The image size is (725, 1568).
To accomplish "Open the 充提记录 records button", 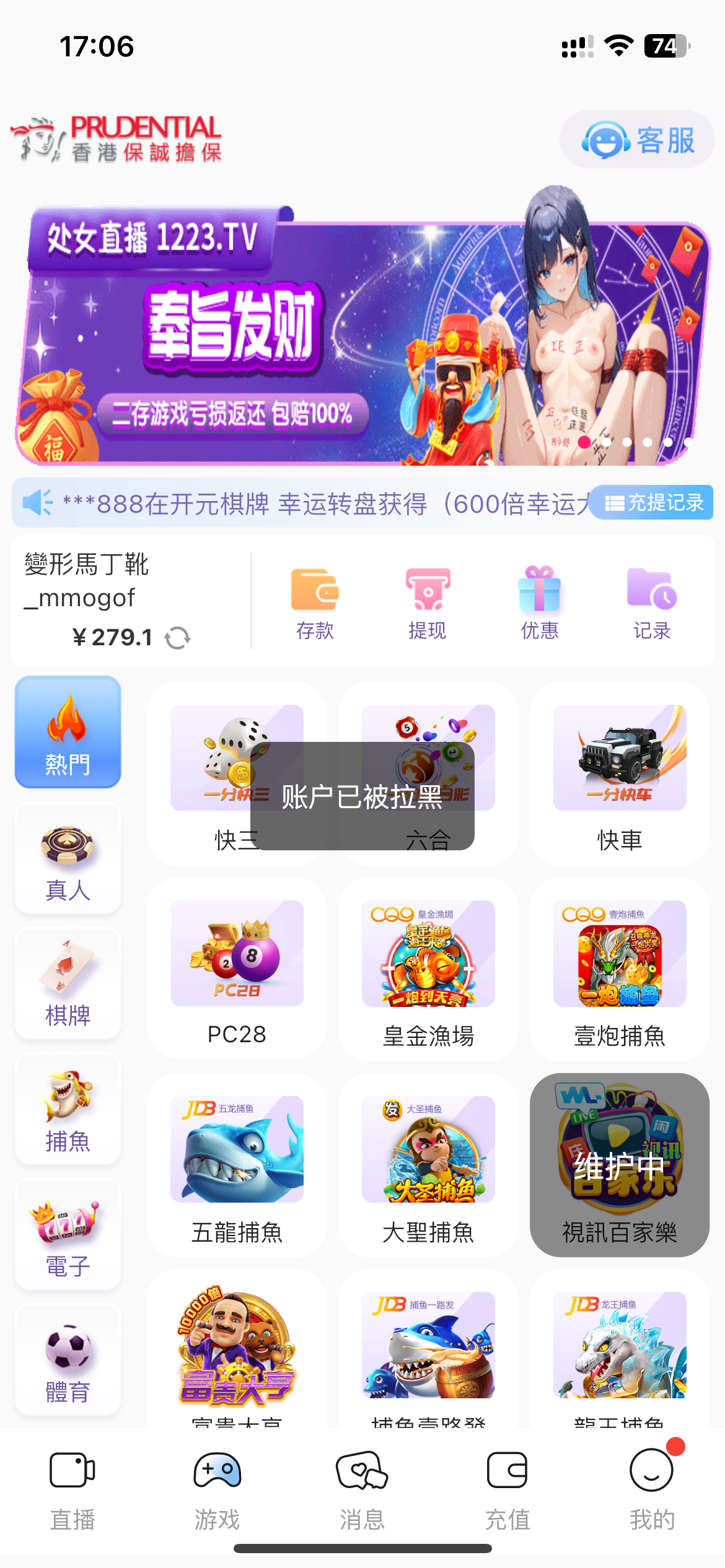I will [x=652, y=503].
